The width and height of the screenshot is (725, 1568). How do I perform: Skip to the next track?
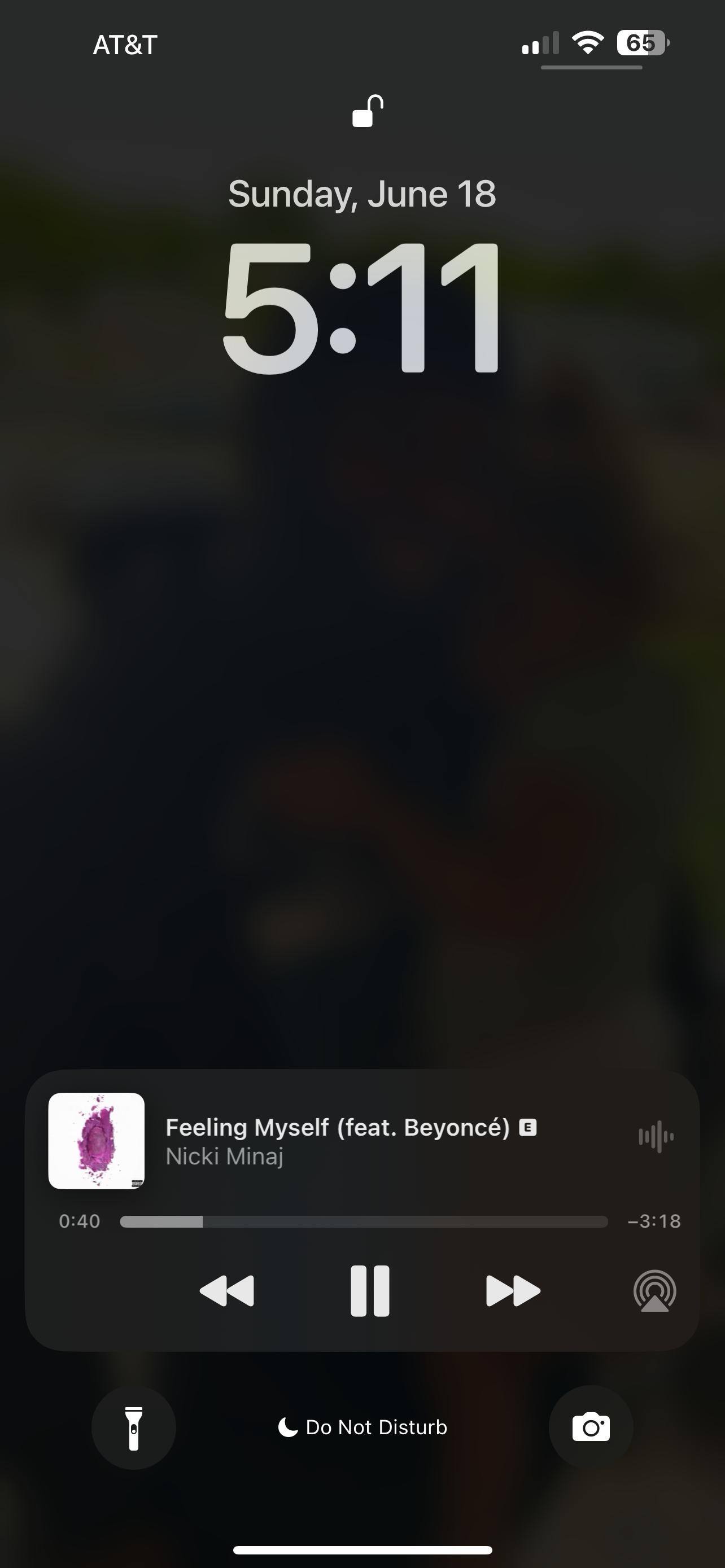(x=513, y=1290)
